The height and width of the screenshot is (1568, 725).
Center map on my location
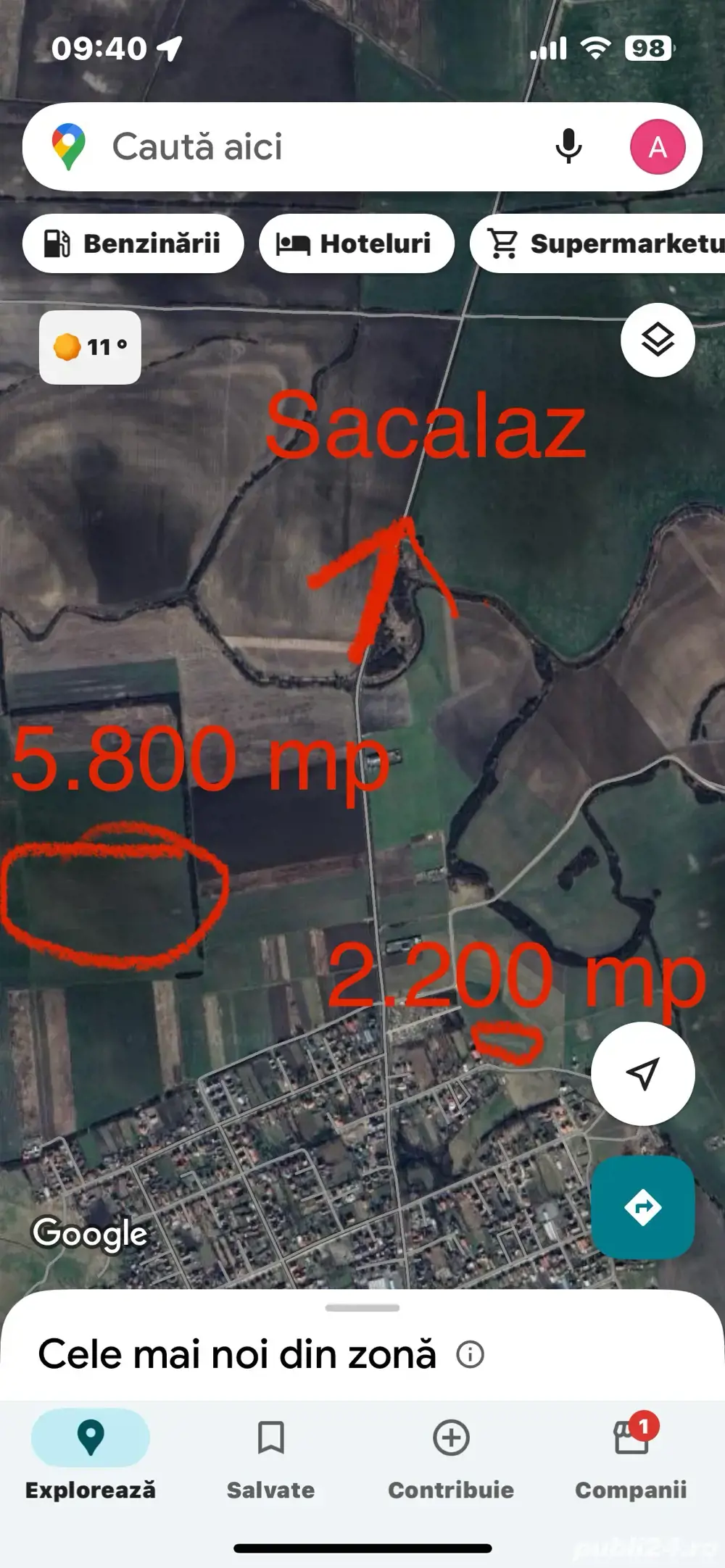642,1074
